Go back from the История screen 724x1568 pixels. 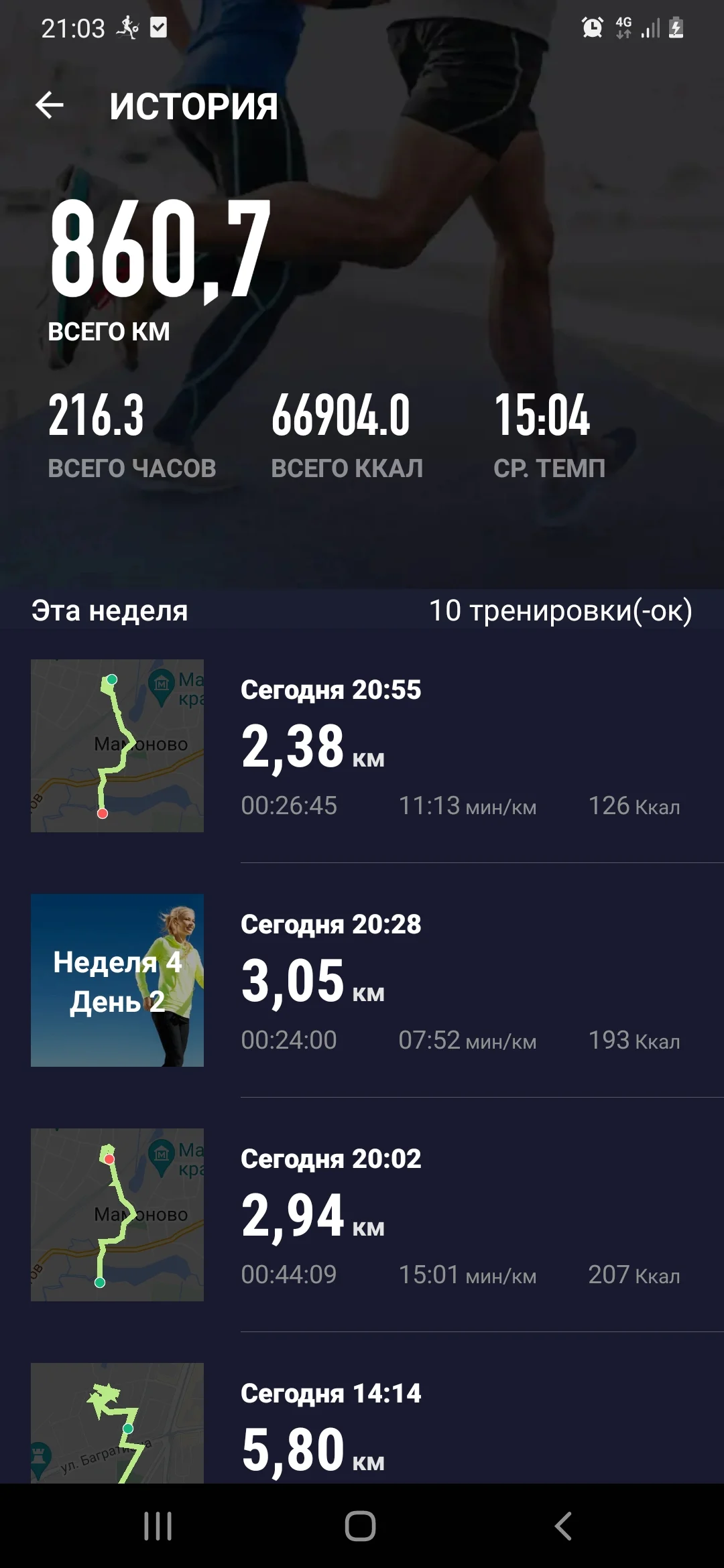(x=50, y=106)
